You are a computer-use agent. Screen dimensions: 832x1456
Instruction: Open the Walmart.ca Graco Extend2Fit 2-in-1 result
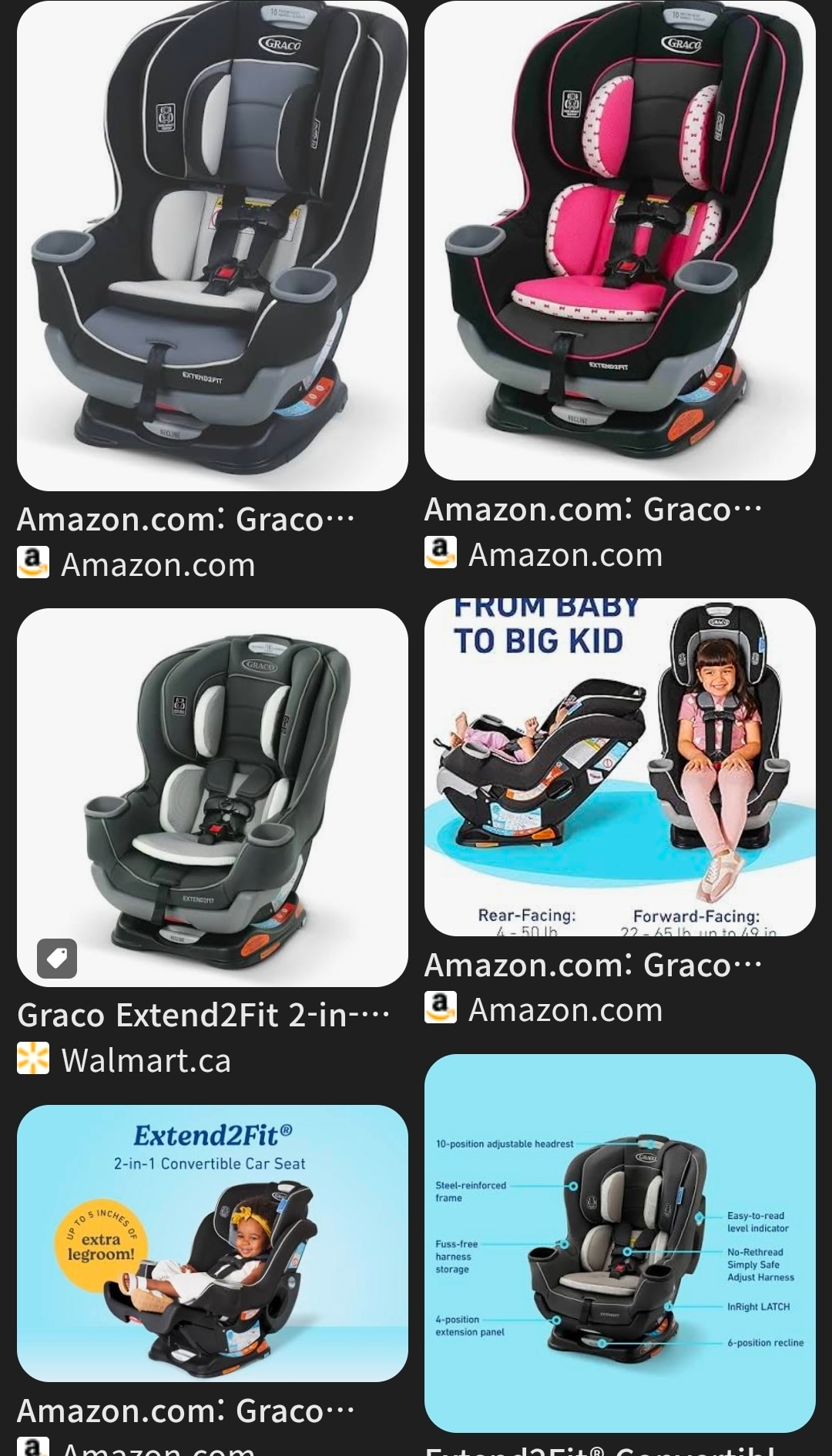212,797
